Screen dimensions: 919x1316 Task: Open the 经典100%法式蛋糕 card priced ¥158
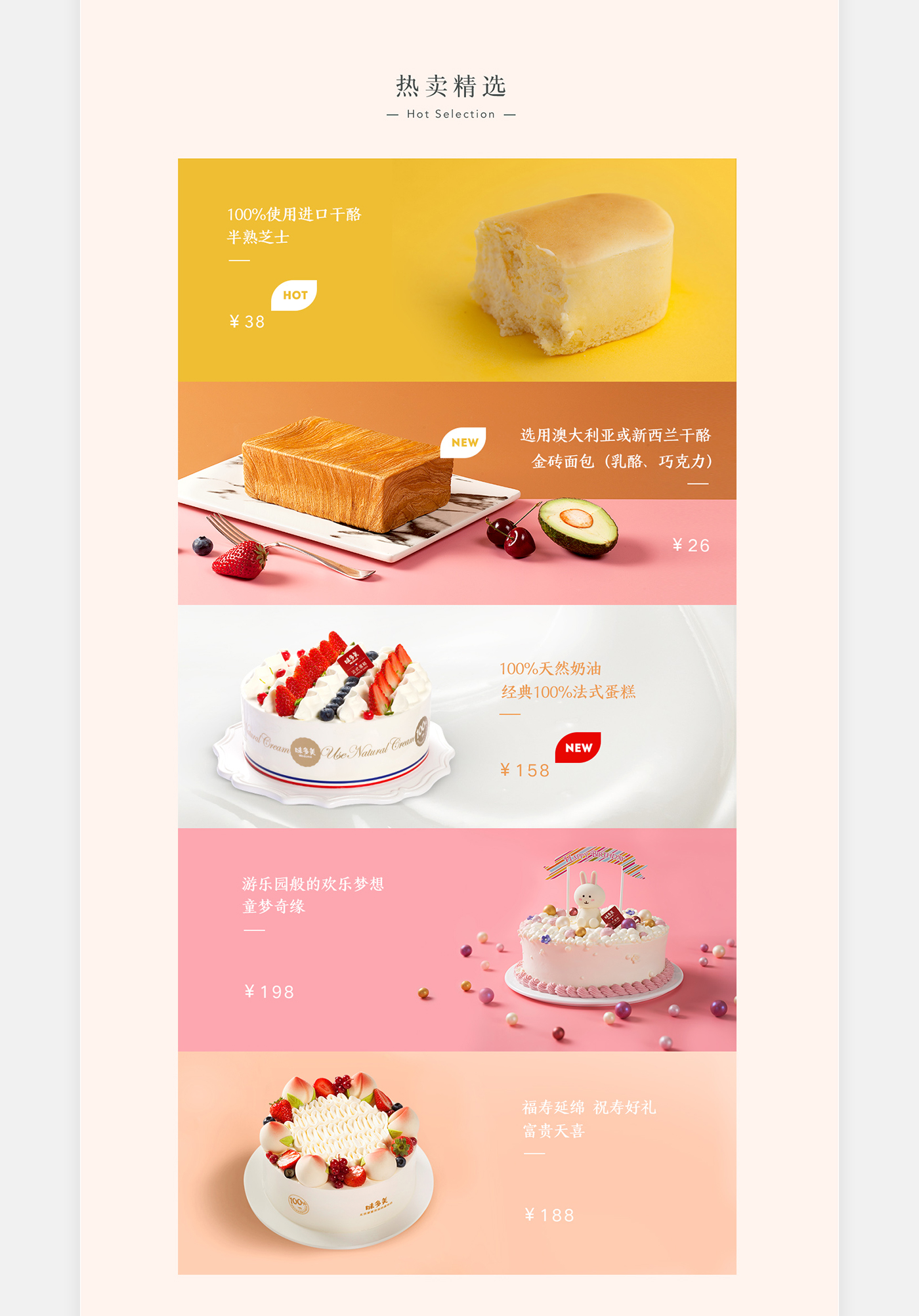click(457, 716)
